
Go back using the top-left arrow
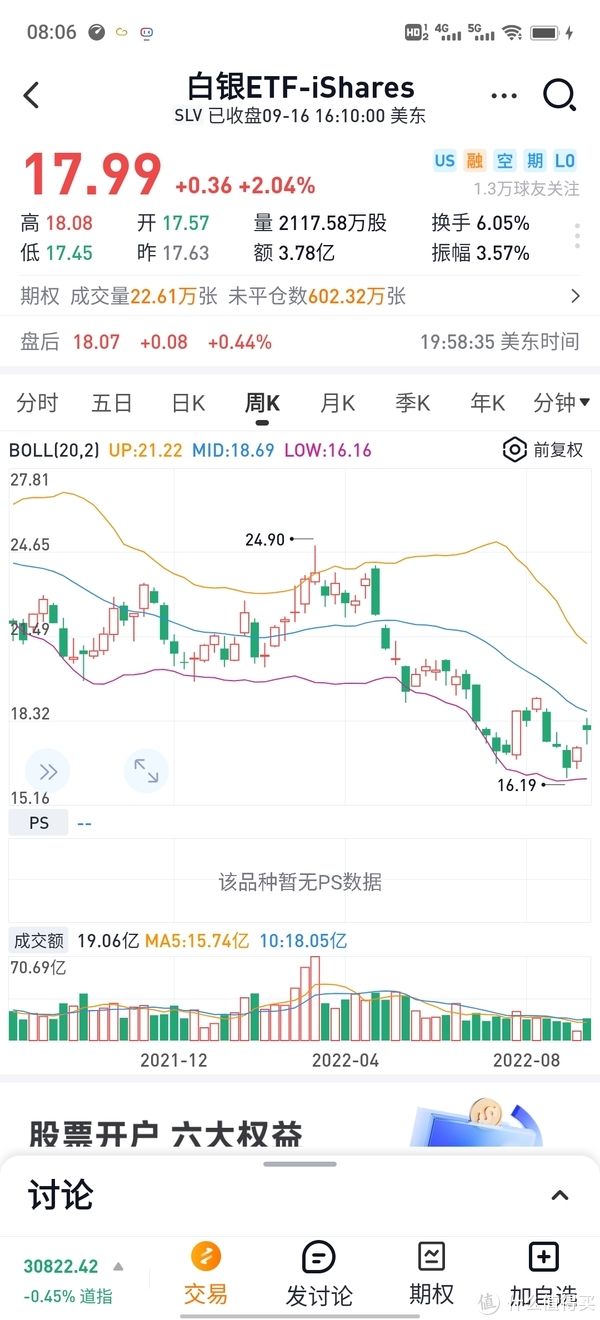coord(32,96)
